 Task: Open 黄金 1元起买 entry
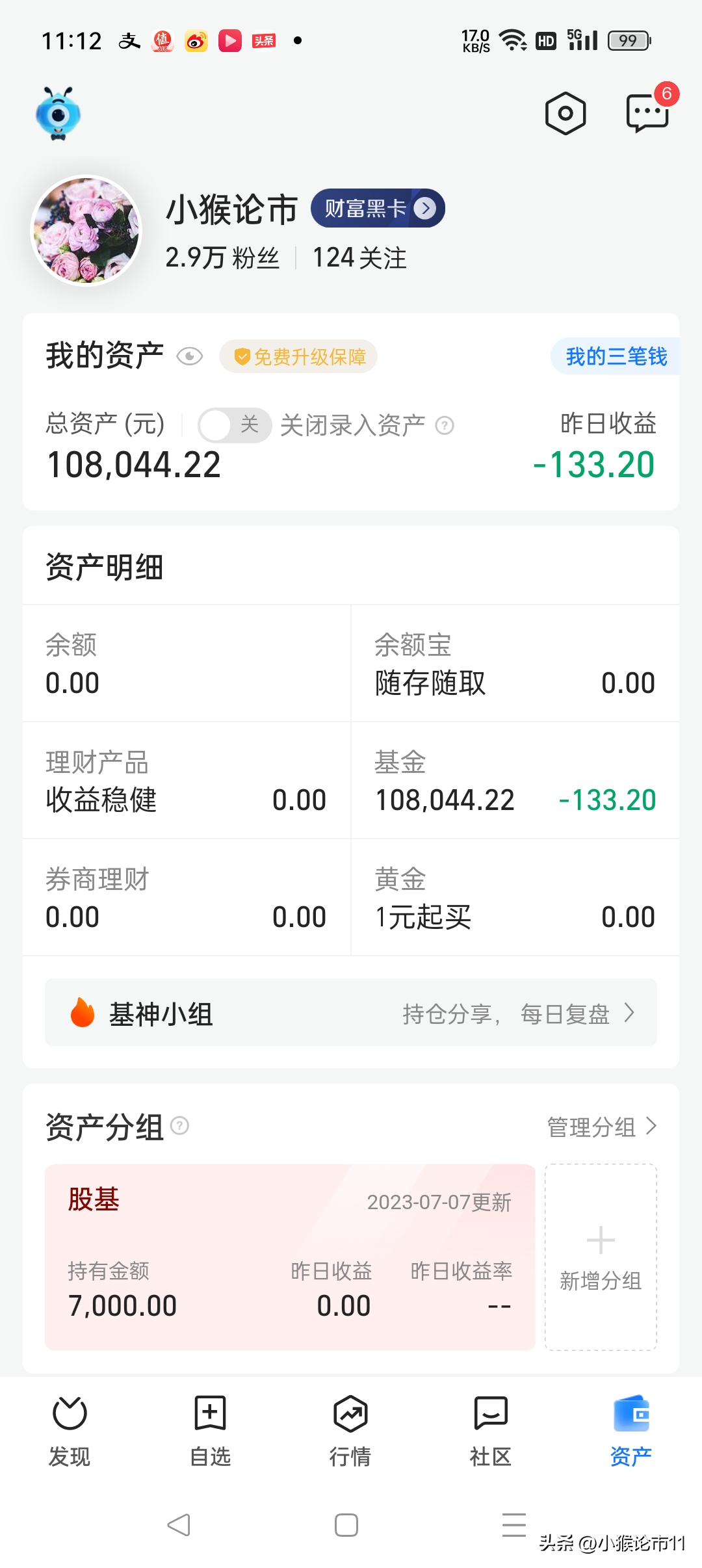pos(515,897)
